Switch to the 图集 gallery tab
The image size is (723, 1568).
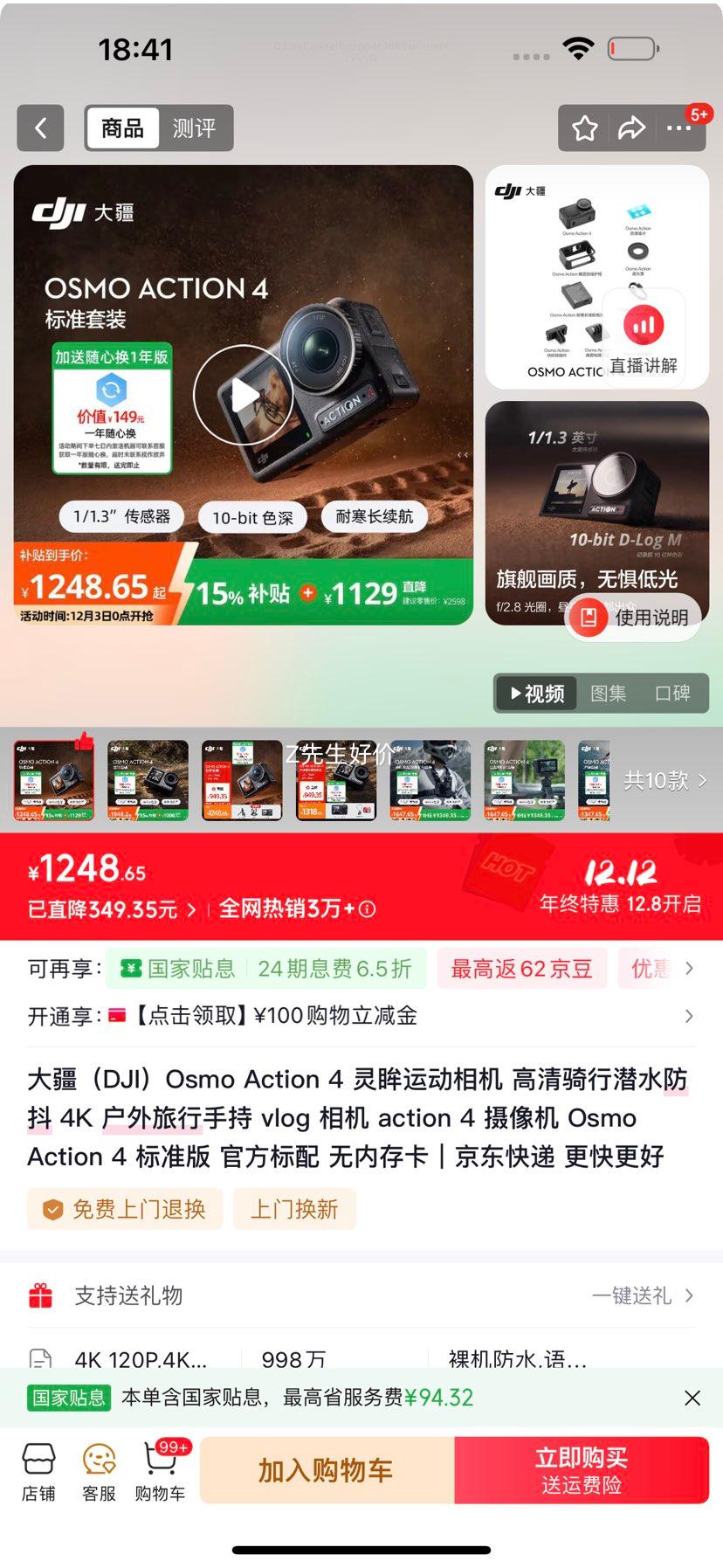(609, 693)
